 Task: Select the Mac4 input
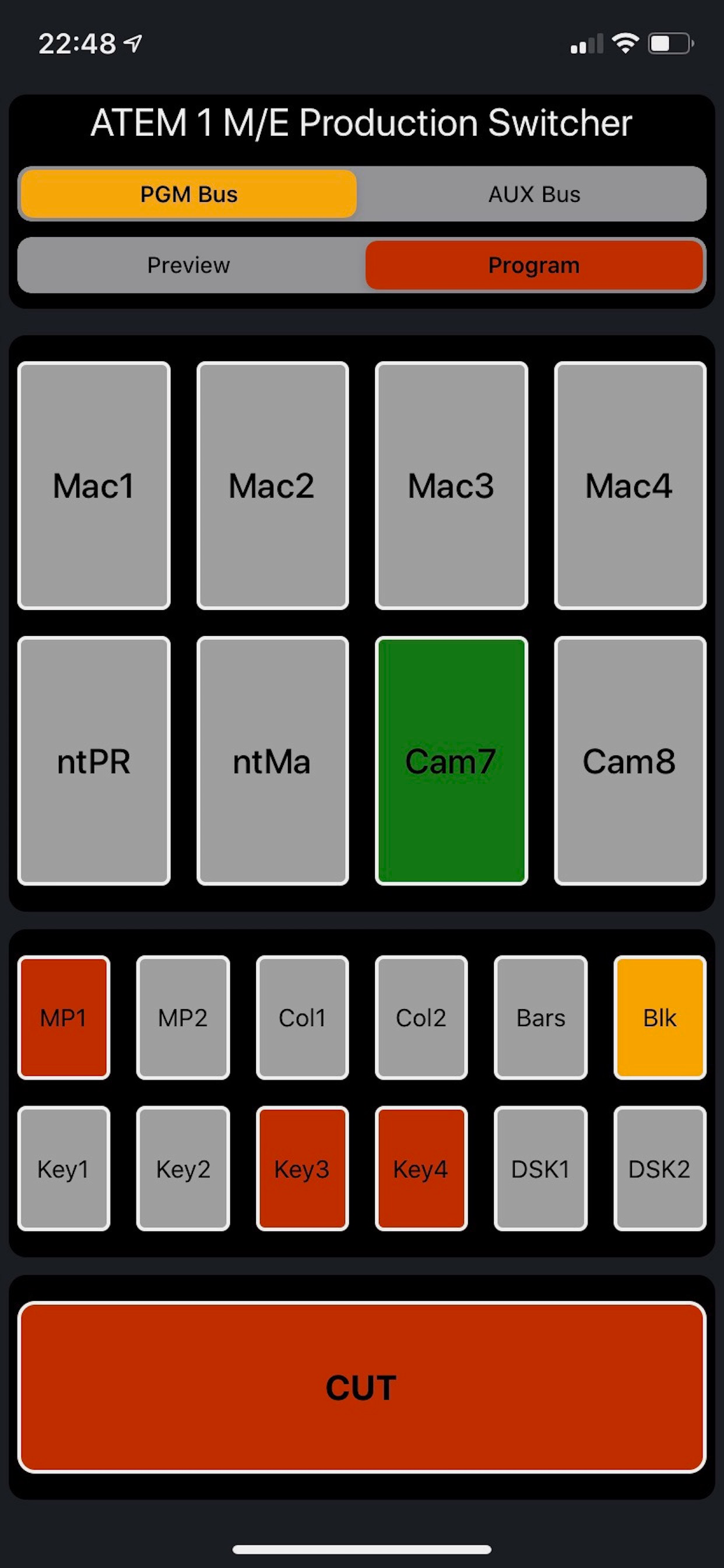pyautogui.click(x=630, y=486)
